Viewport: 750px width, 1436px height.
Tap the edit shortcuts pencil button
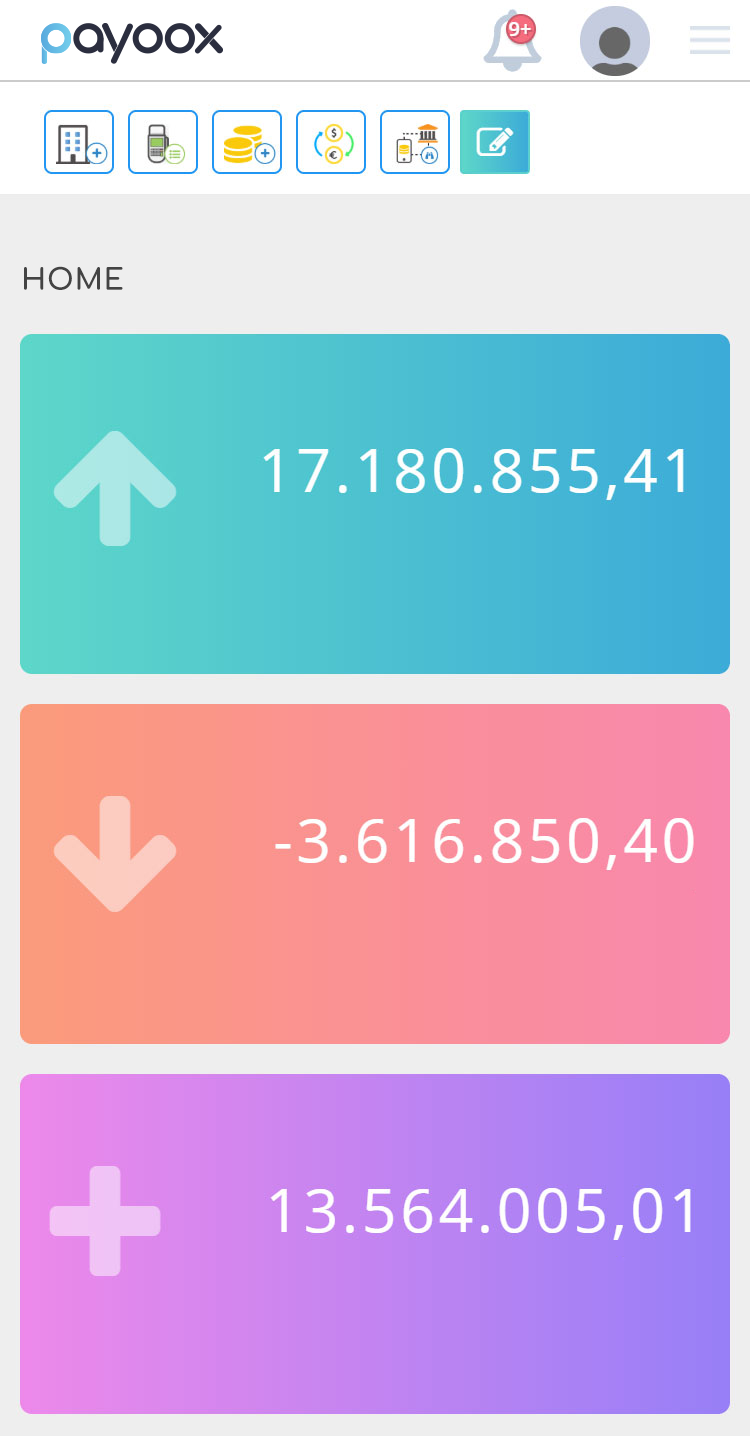point(495,142)
